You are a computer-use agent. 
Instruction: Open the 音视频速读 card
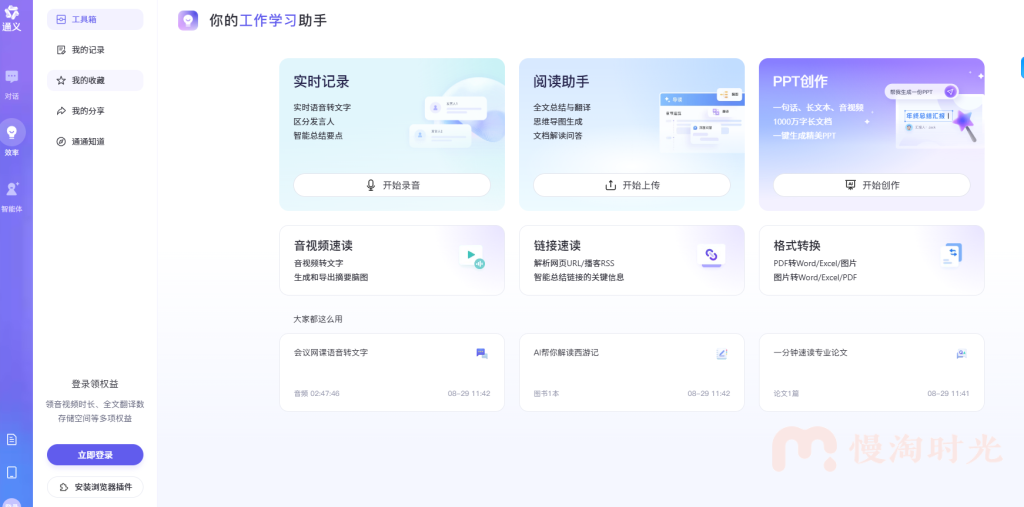(391, 260)
